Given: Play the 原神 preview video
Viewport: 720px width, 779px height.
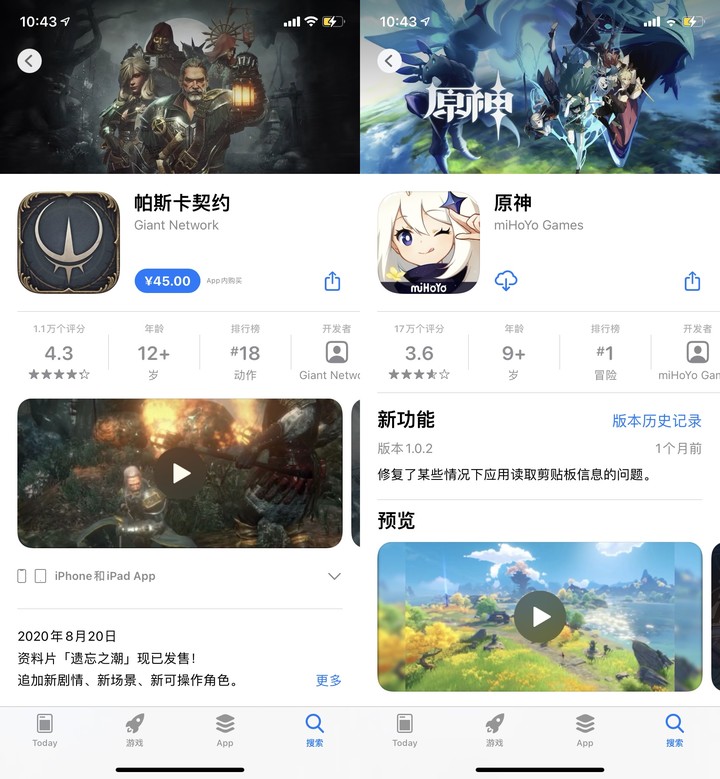Looking at the screenshot, I should [x=540, y=616].
